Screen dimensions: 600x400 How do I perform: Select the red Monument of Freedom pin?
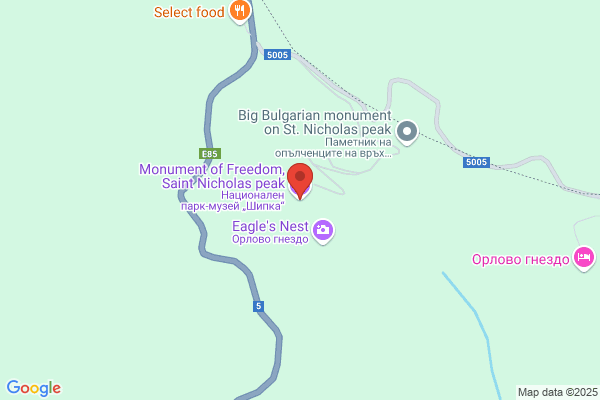[x=300, y=181]
